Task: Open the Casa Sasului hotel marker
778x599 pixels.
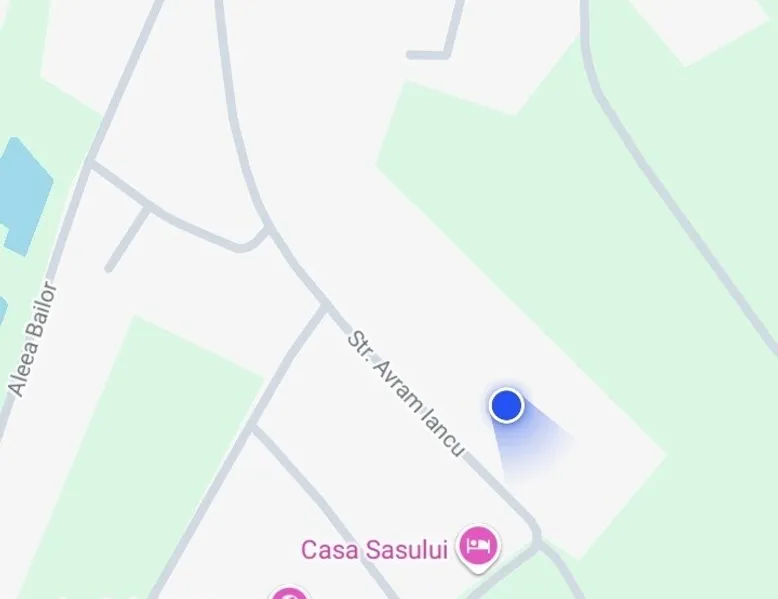Action: 479,547
